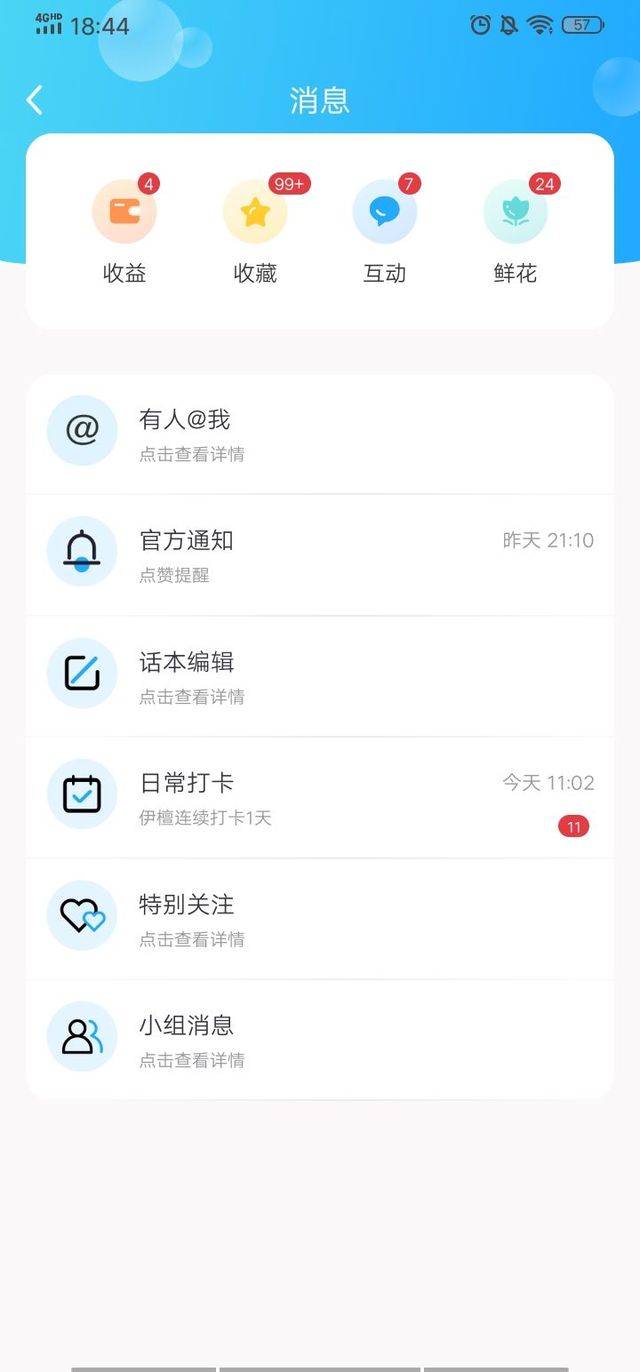
Task: Open 特别关注 special follows
Action: pos(320,919)
